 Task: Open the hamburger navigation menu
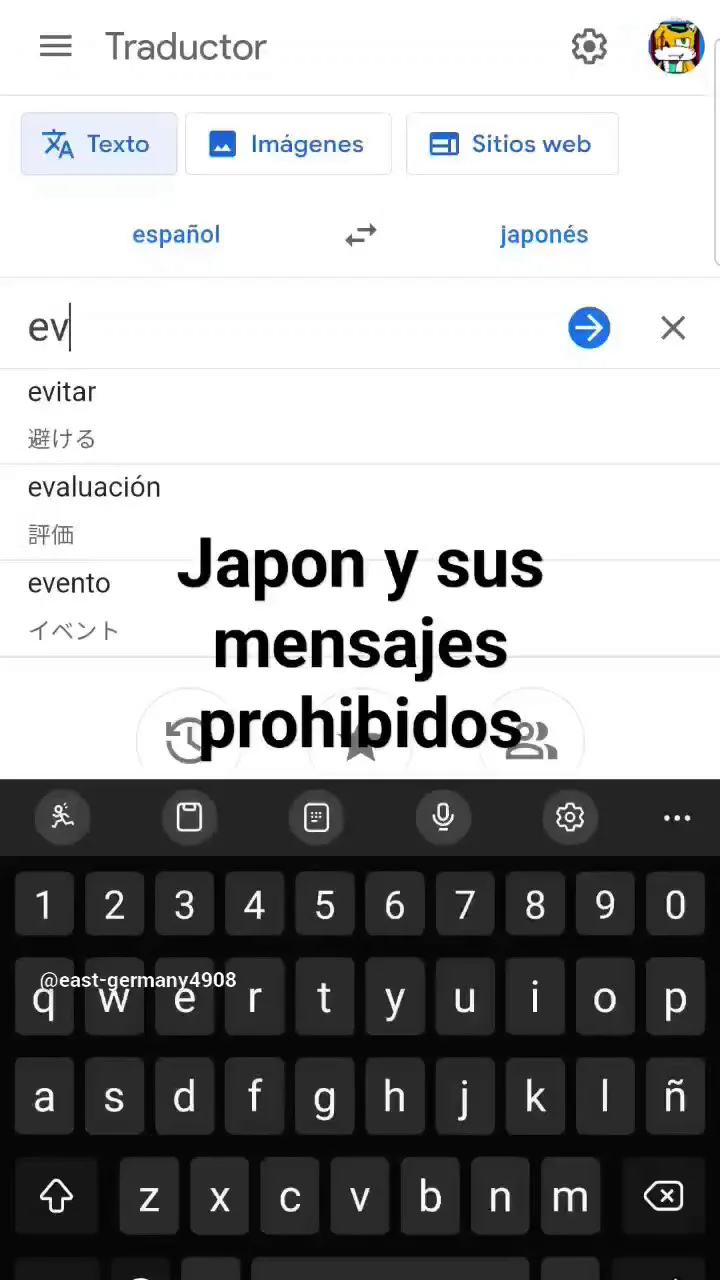[55, 46]
